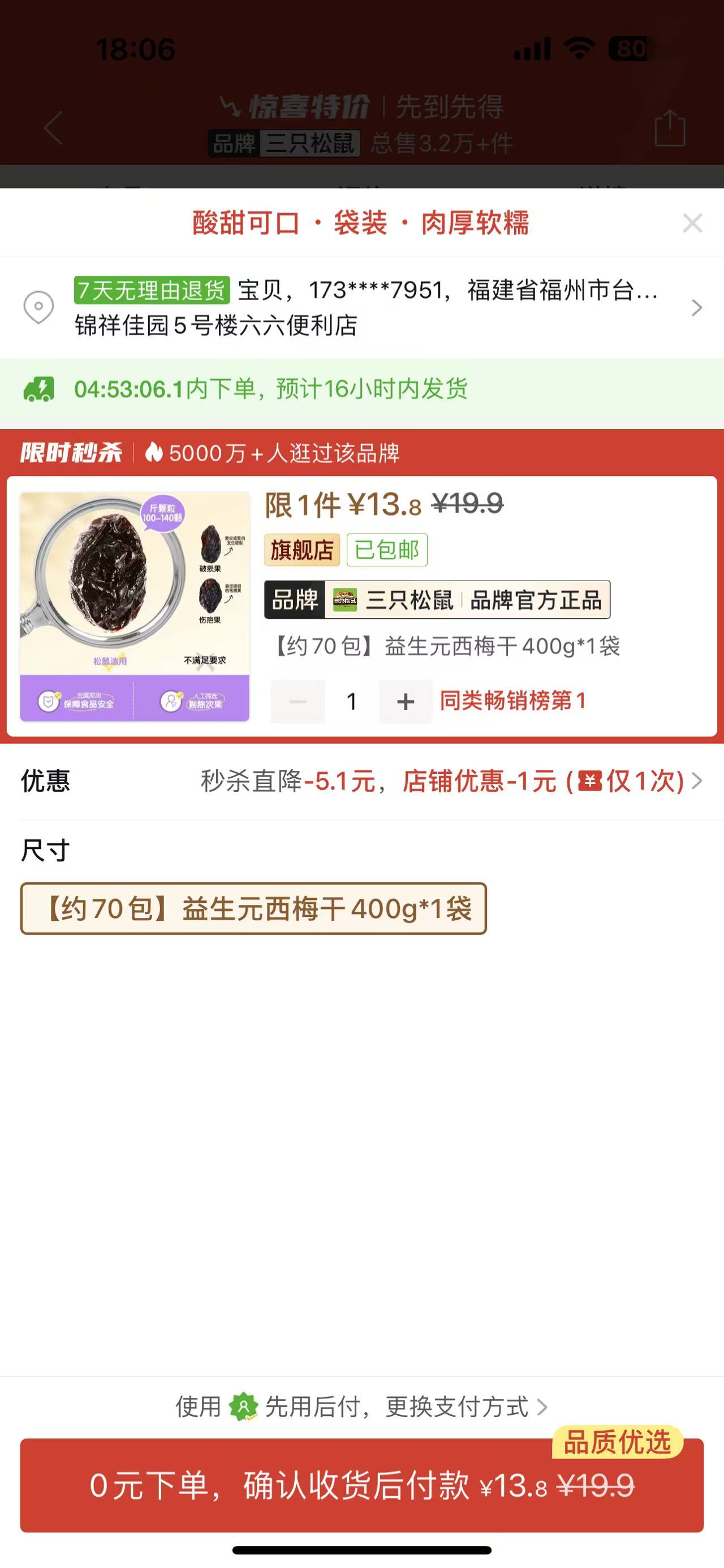Increase quantity with the plus button
This screenshot has height=1568, width=724.
tap(406, 701)
